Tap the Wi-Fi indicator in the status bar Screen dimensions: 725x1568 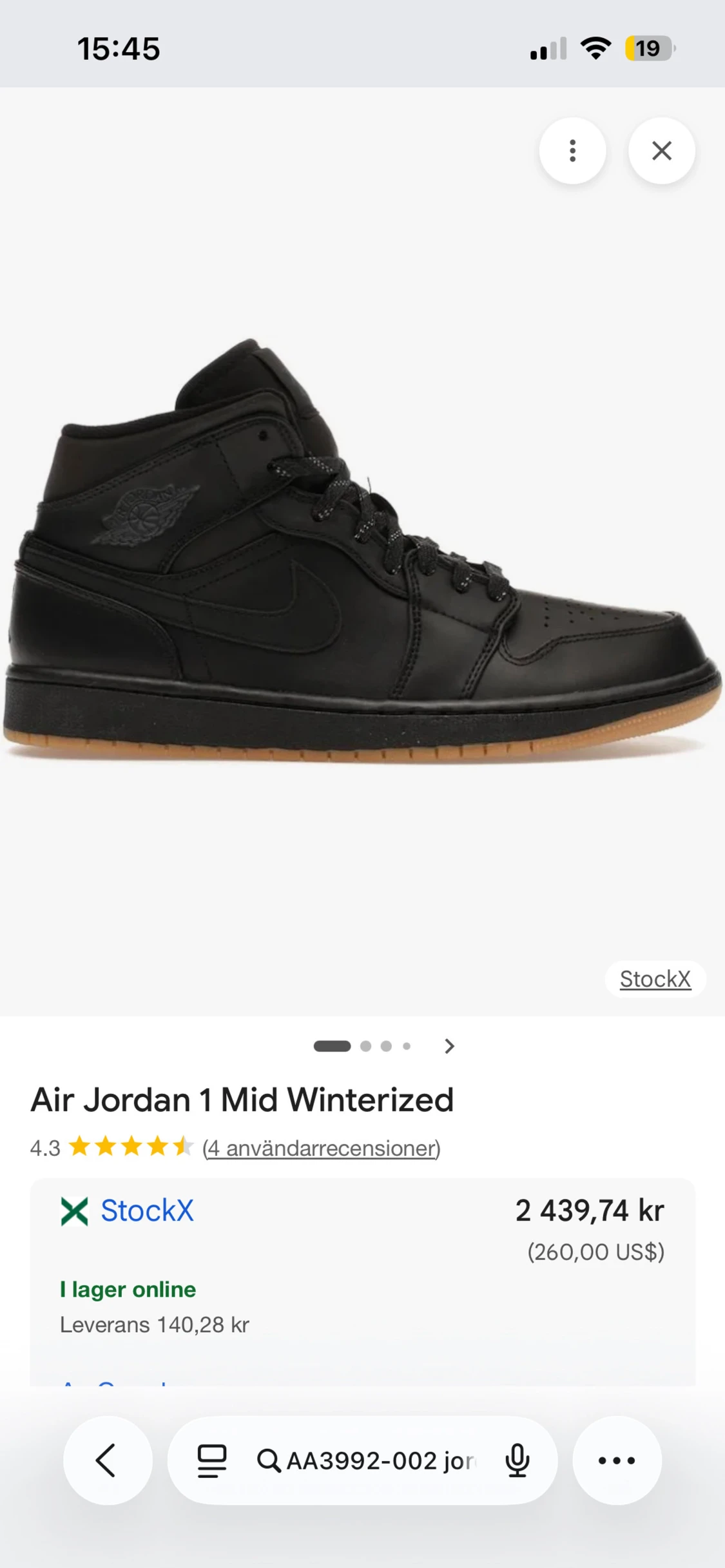tap(594, 48)
